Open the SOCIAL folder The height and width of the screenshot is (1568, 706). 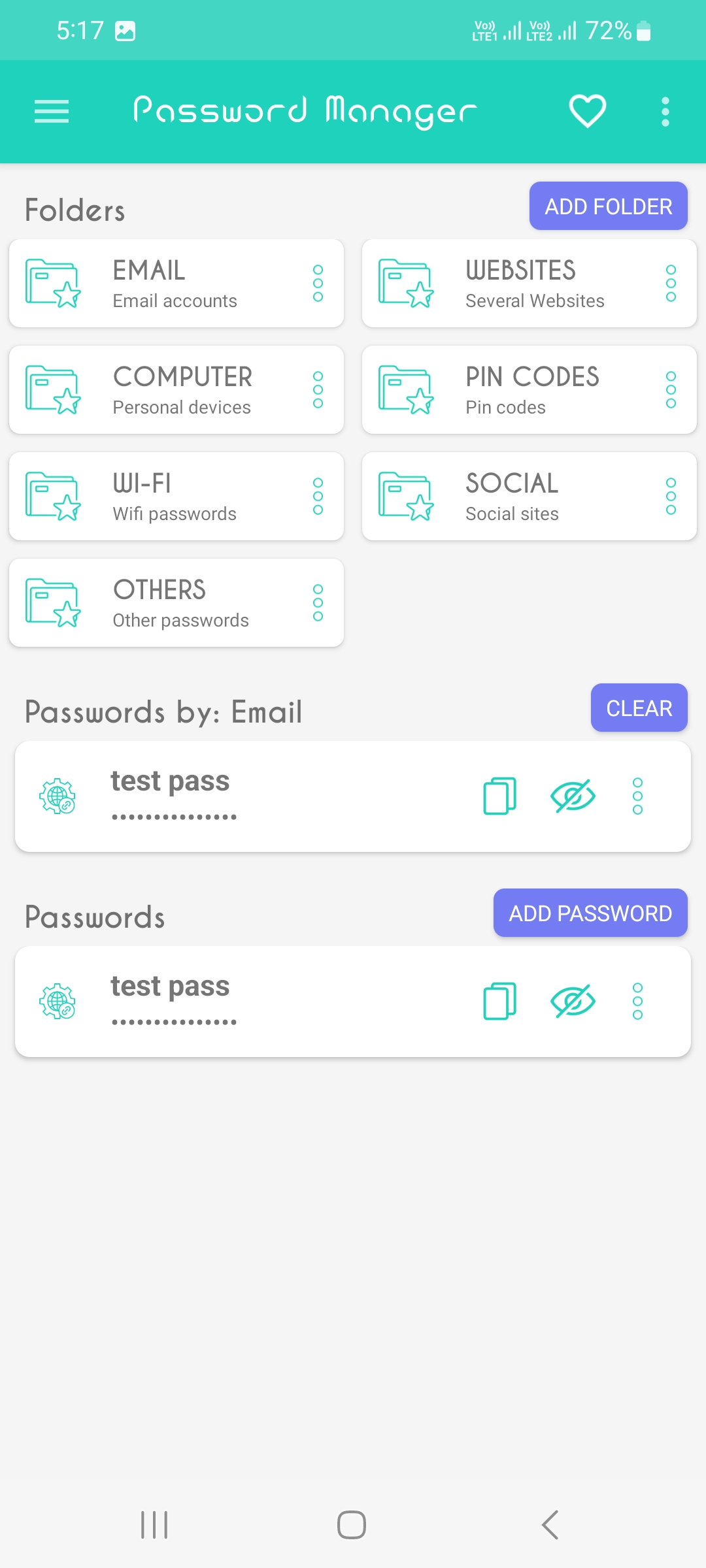(529, 496)
